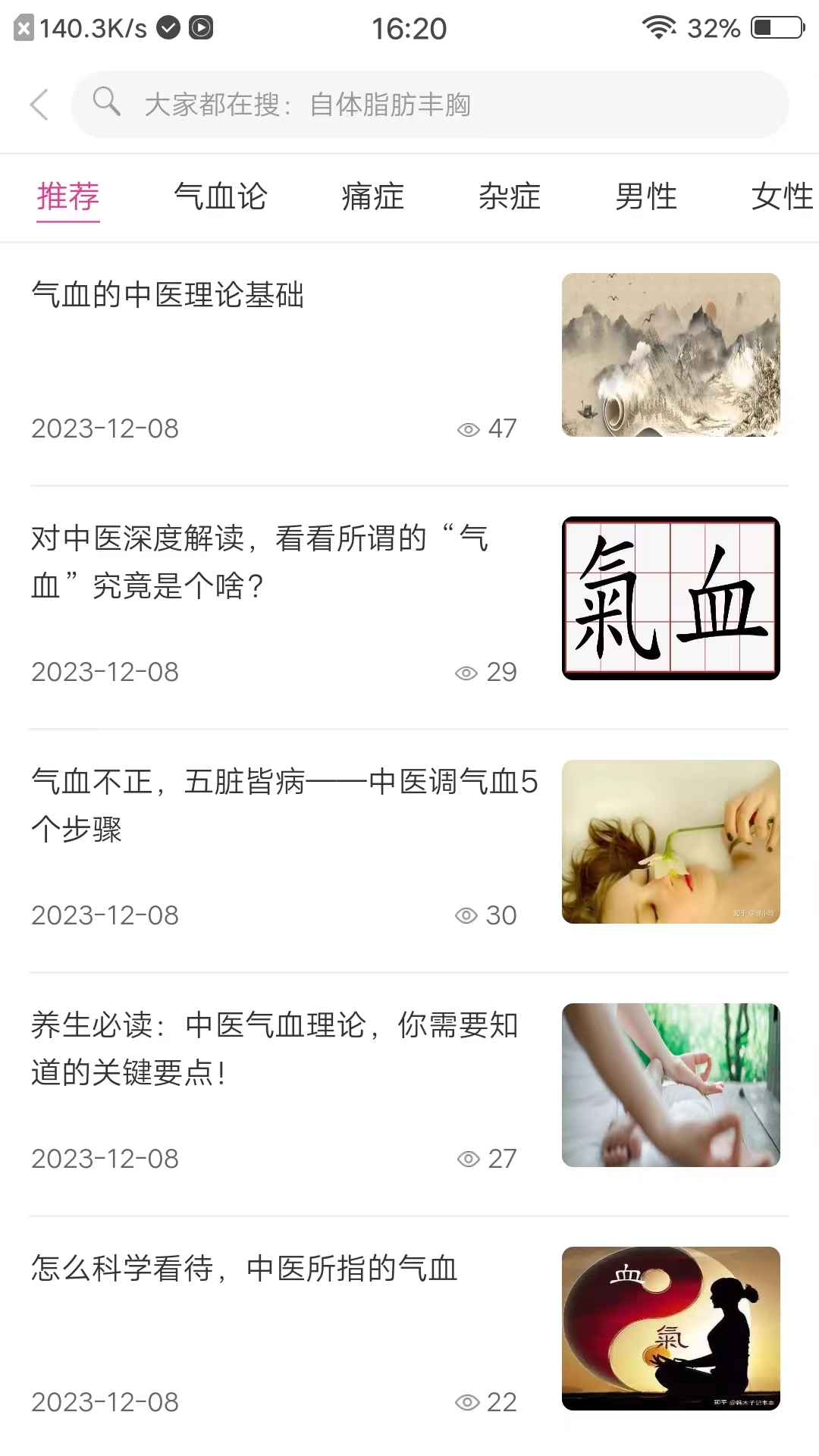Open the 女性 category
The image size is (819, 1456).
tap(780, 197)
